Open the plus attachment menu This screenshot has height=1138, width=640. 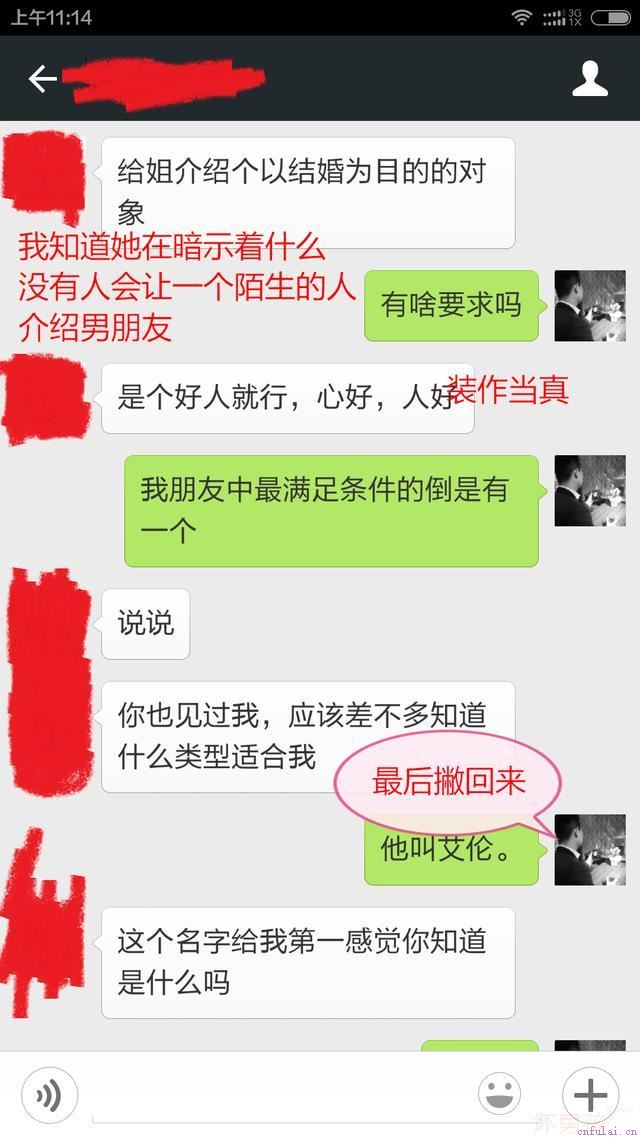pyautogui.click(x=590, y=1095)
